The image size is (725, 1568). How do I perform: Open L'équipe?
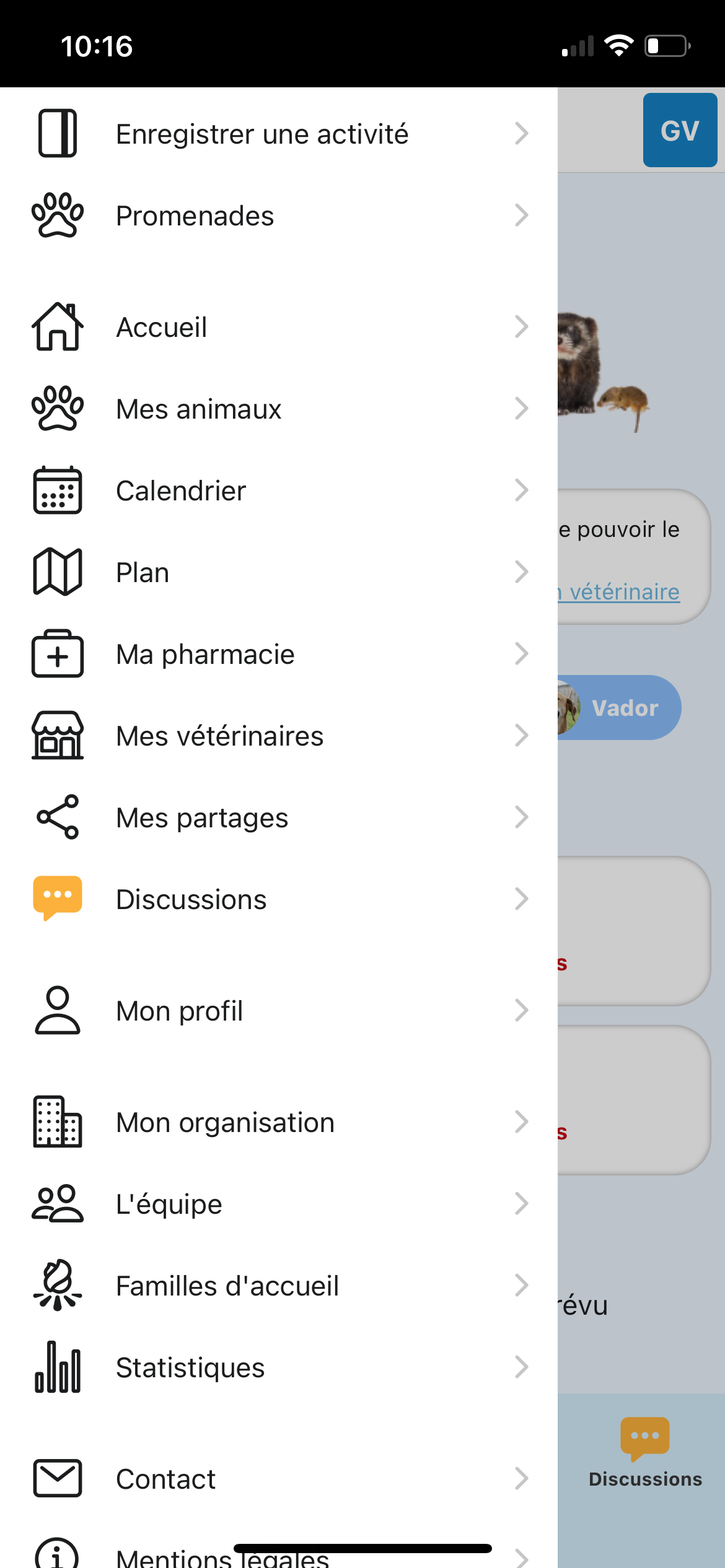point(279,1204)
